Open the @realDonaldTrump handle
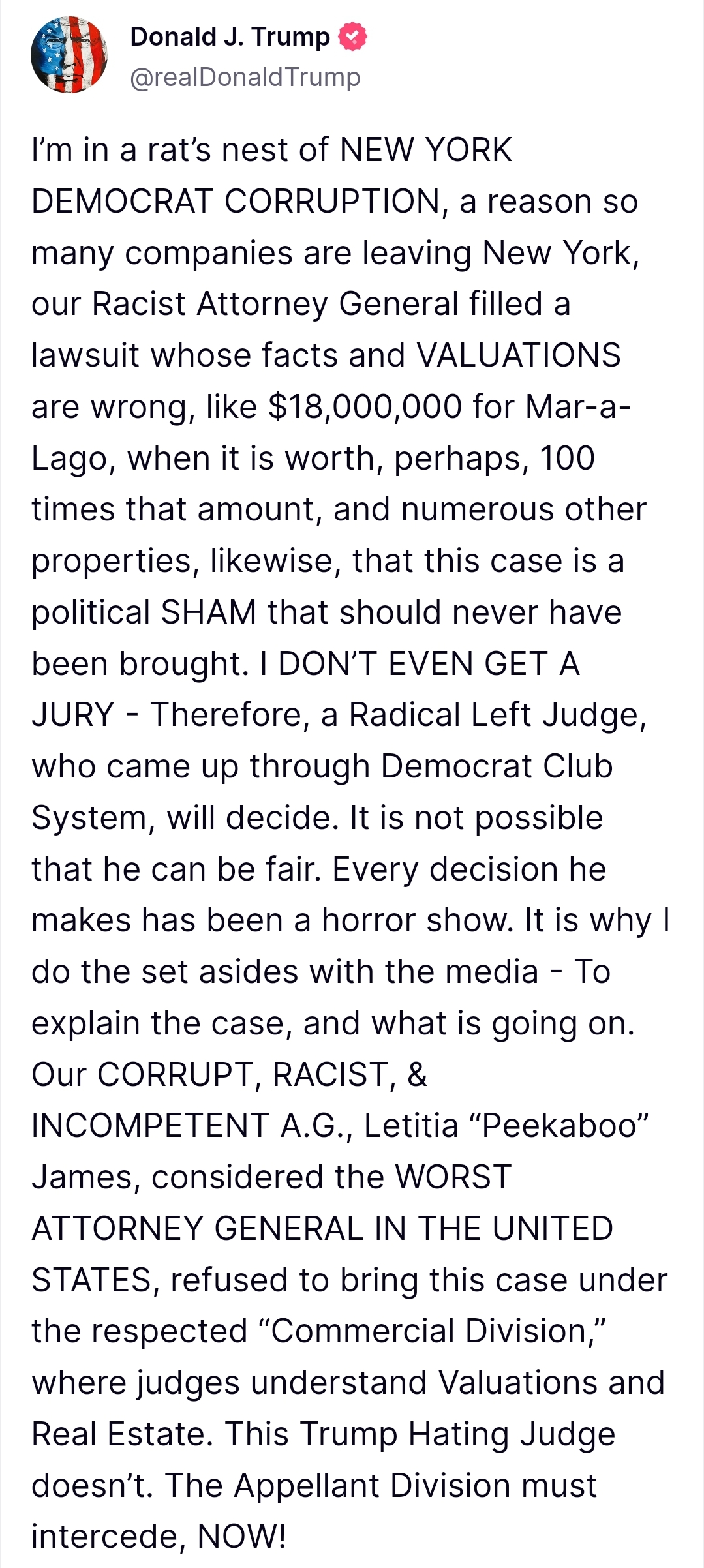The width and height of the screenshot is (704, 1568). pyautogui.click(x=245, y=77)
